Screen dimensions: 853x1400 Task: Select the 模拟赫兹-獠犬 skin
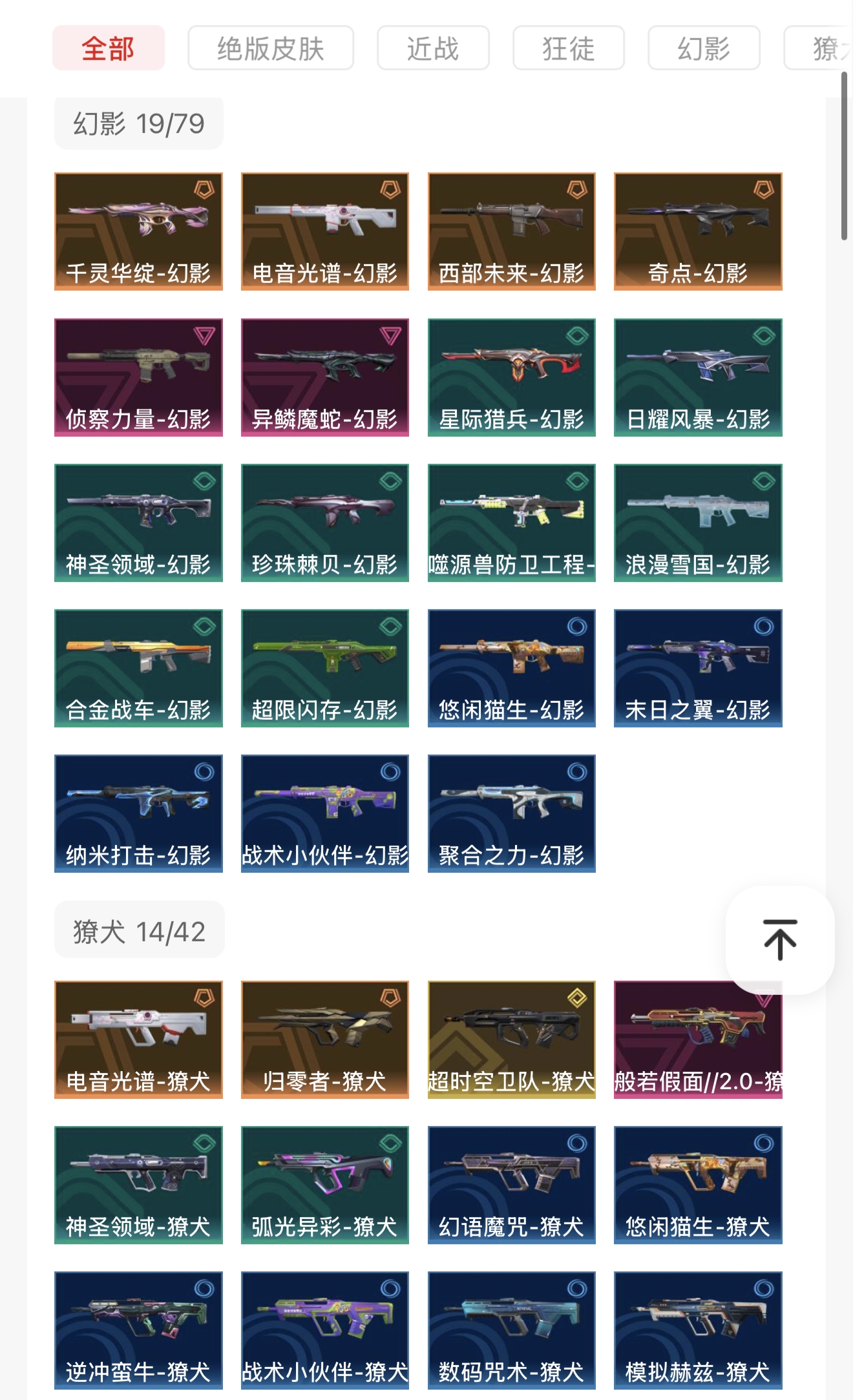coord(698,1330)
